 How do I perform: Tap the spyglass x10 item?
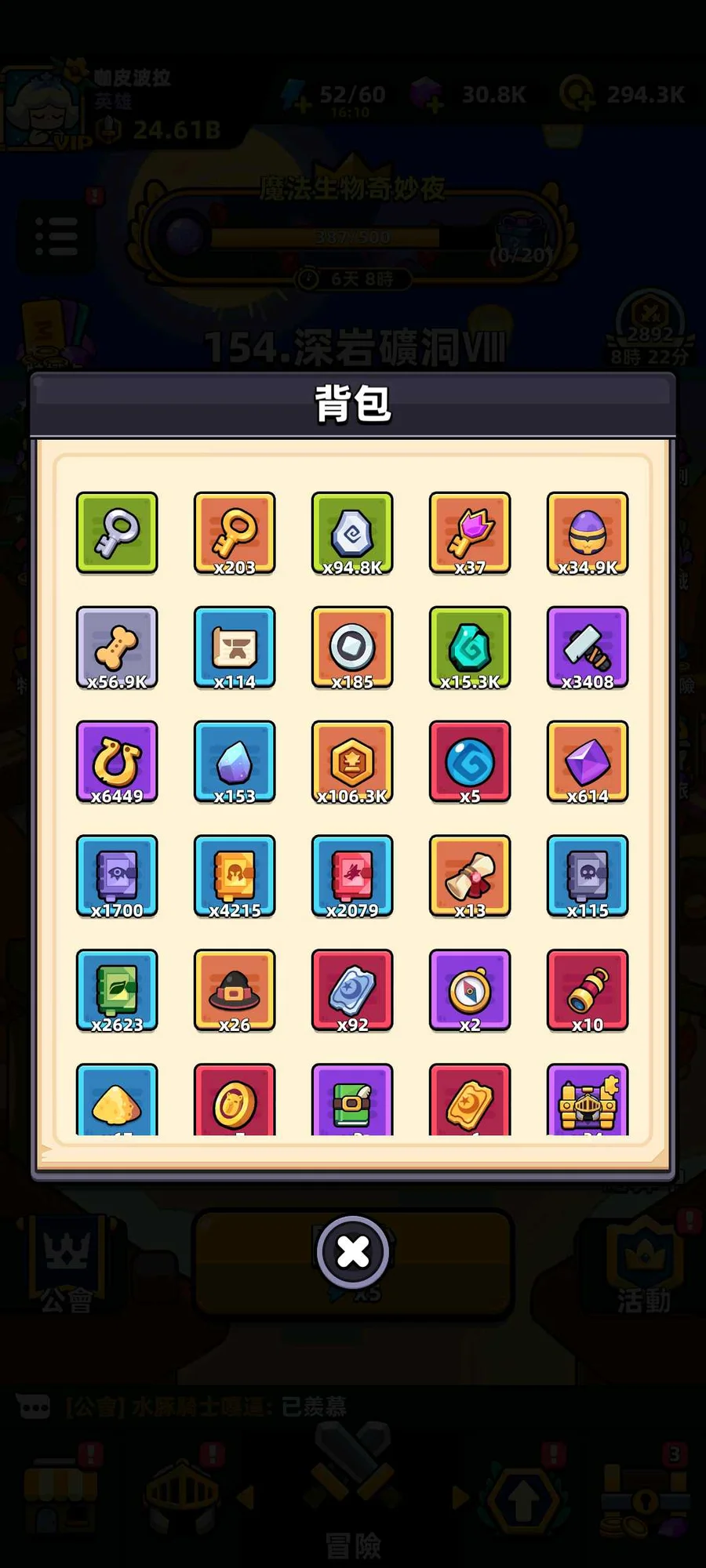point(588,990)
